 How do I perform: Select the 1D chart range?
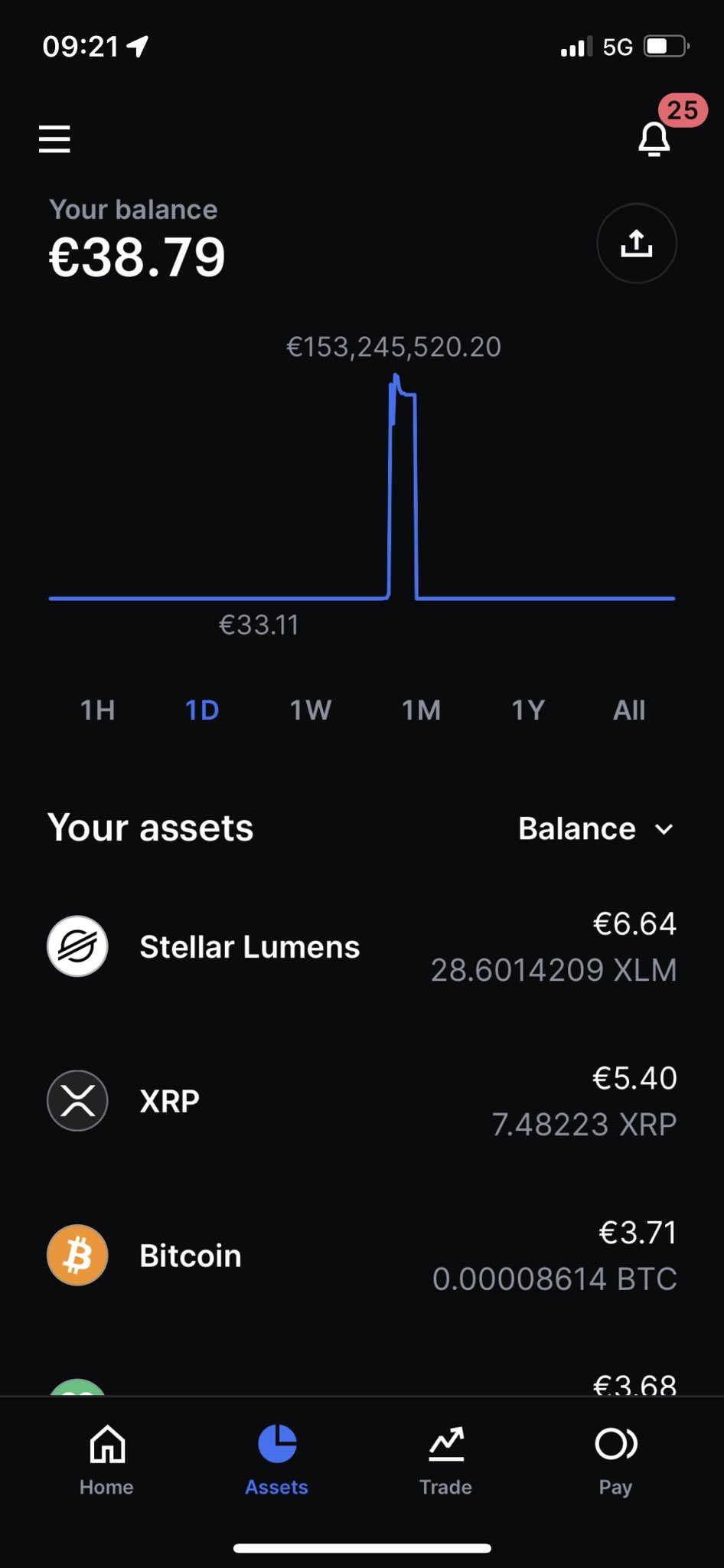202,710
